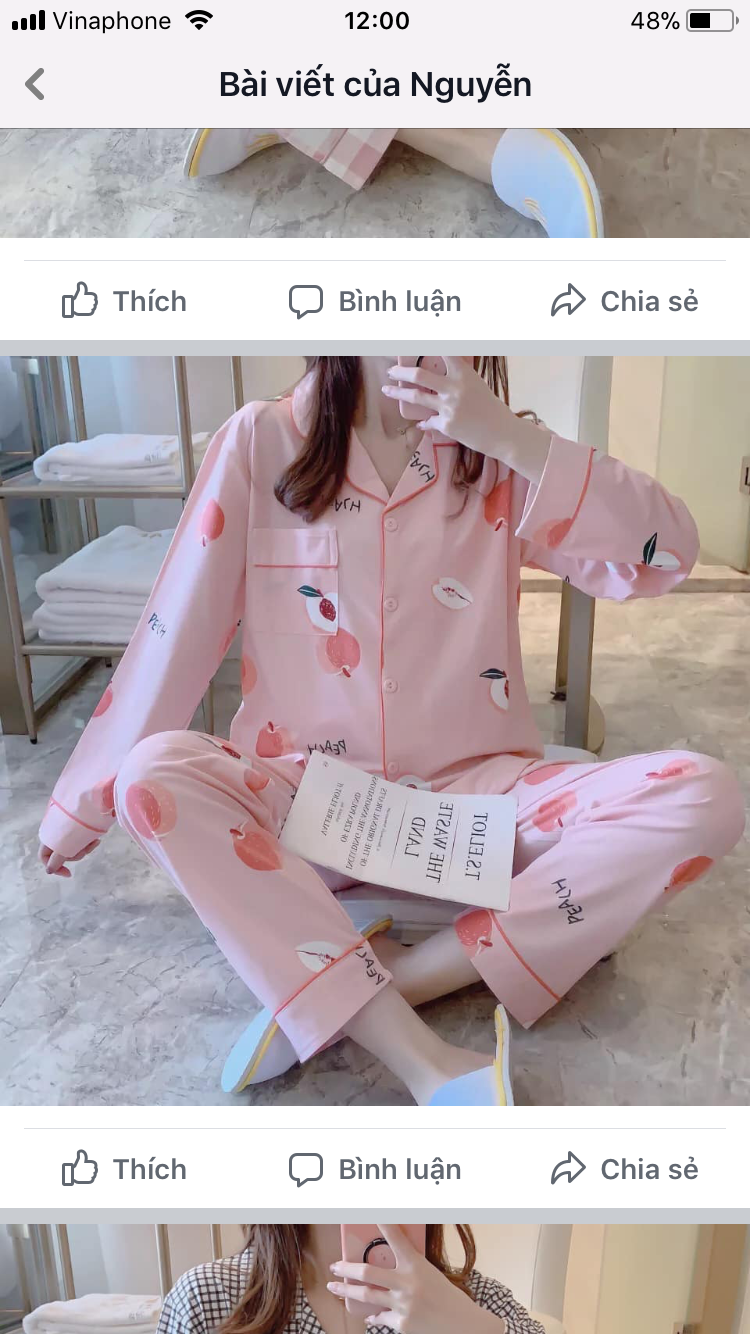Share the pink peach pajama photo
This screenshot has height=1334, width=750.
625,1169
